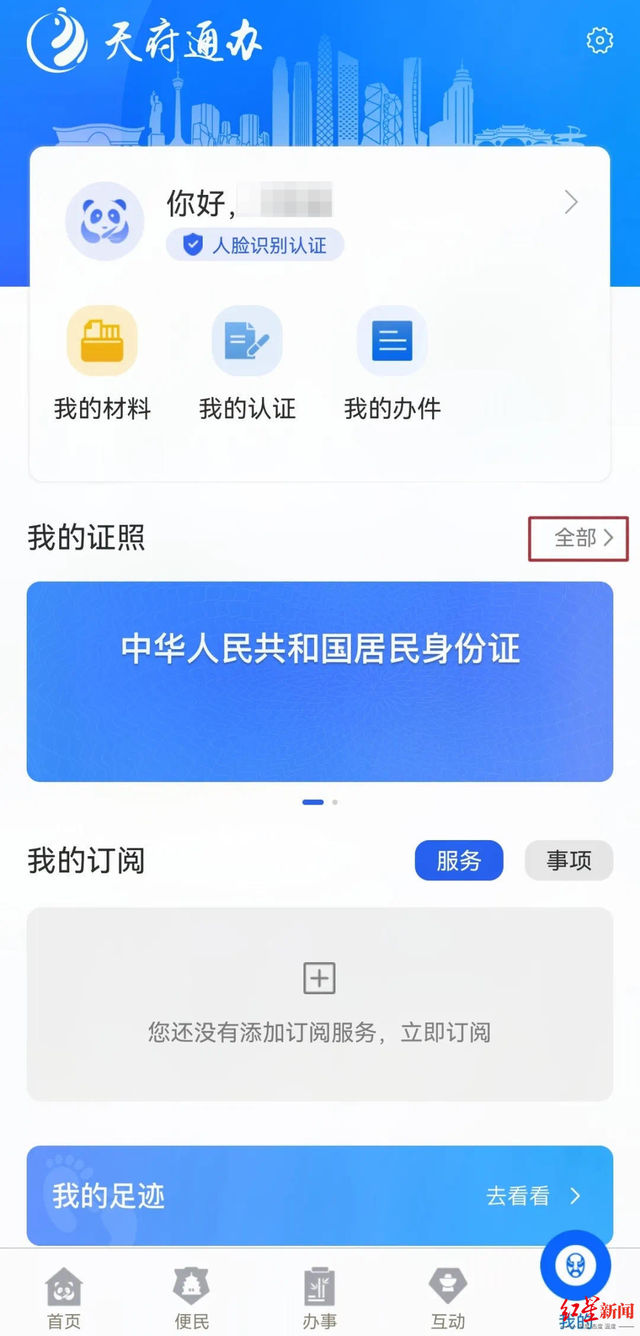
Task: Switch to the 便民 tab
Action: point(192,1299)
